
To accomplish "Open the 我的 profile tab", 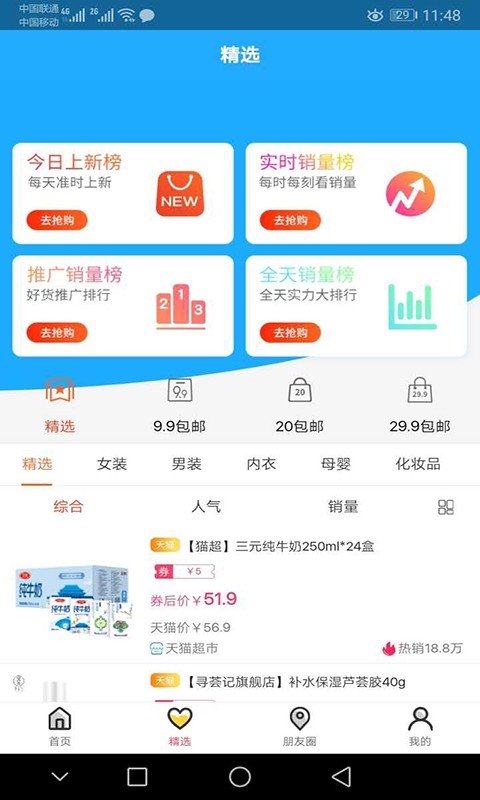I will 420,727.
